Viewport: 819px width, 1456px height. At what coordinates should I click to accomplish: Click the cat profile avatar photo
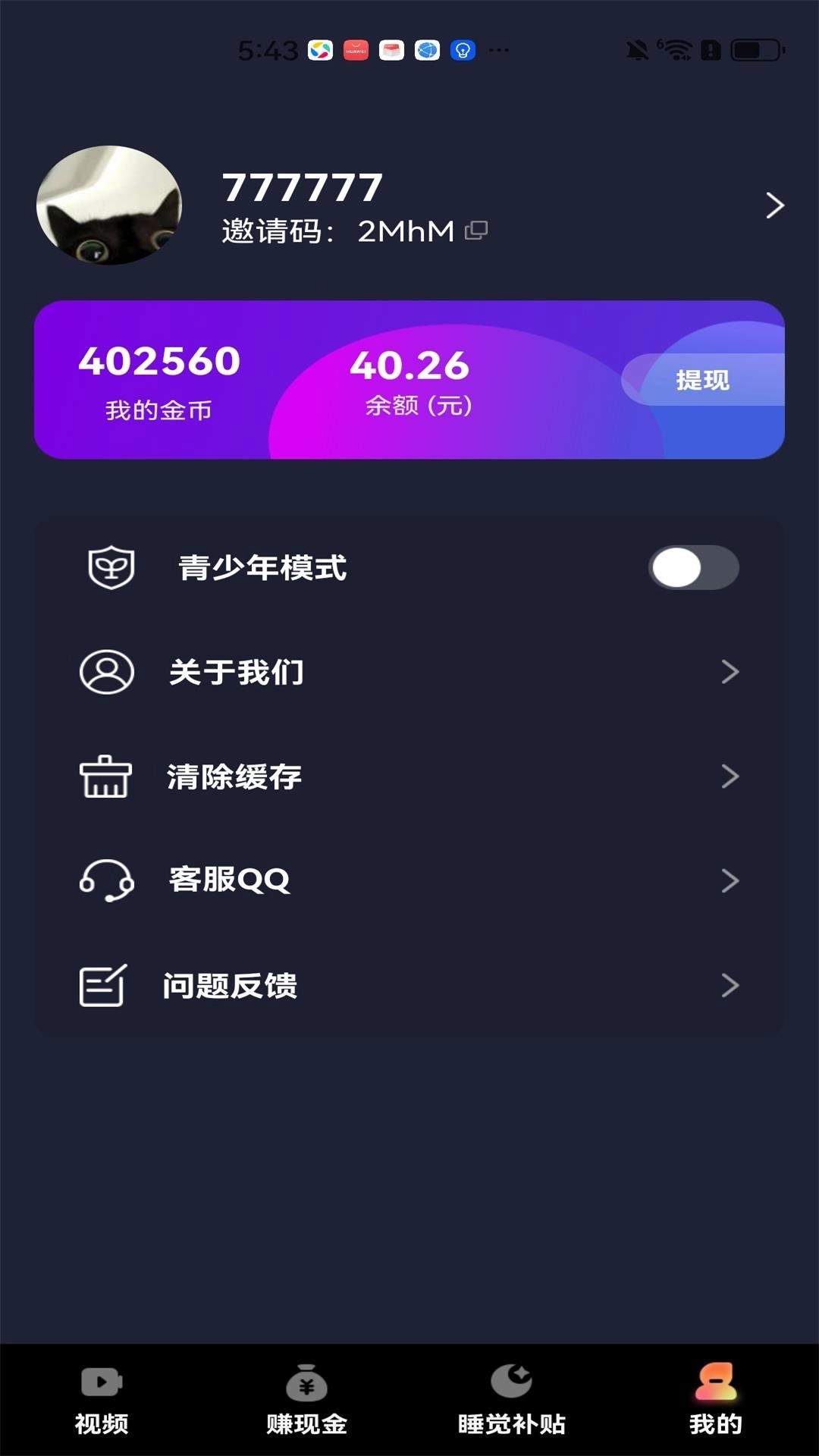[108, 206]
